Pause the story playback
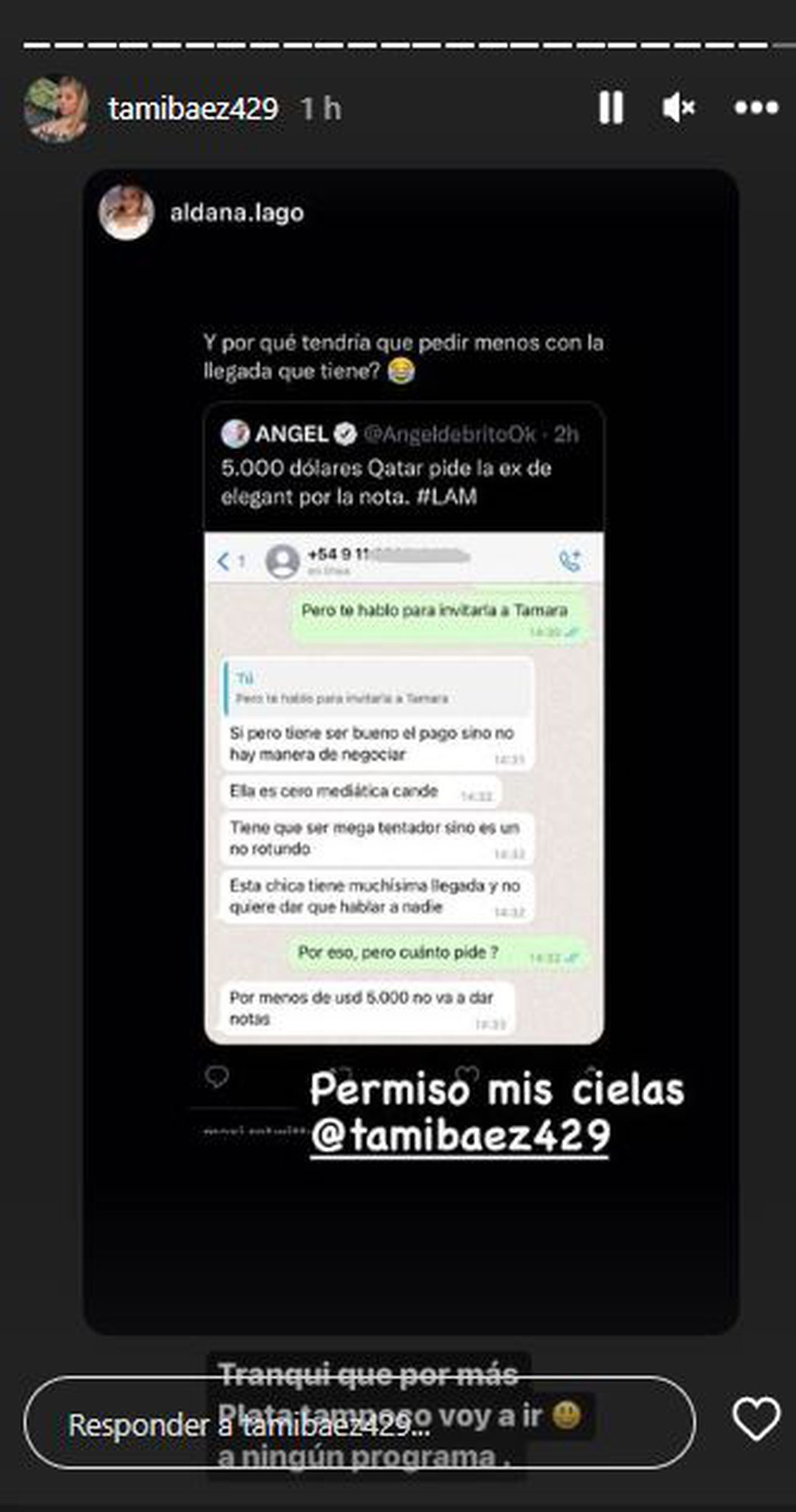This screenshot has width=796, height=1512. (611, 108)
